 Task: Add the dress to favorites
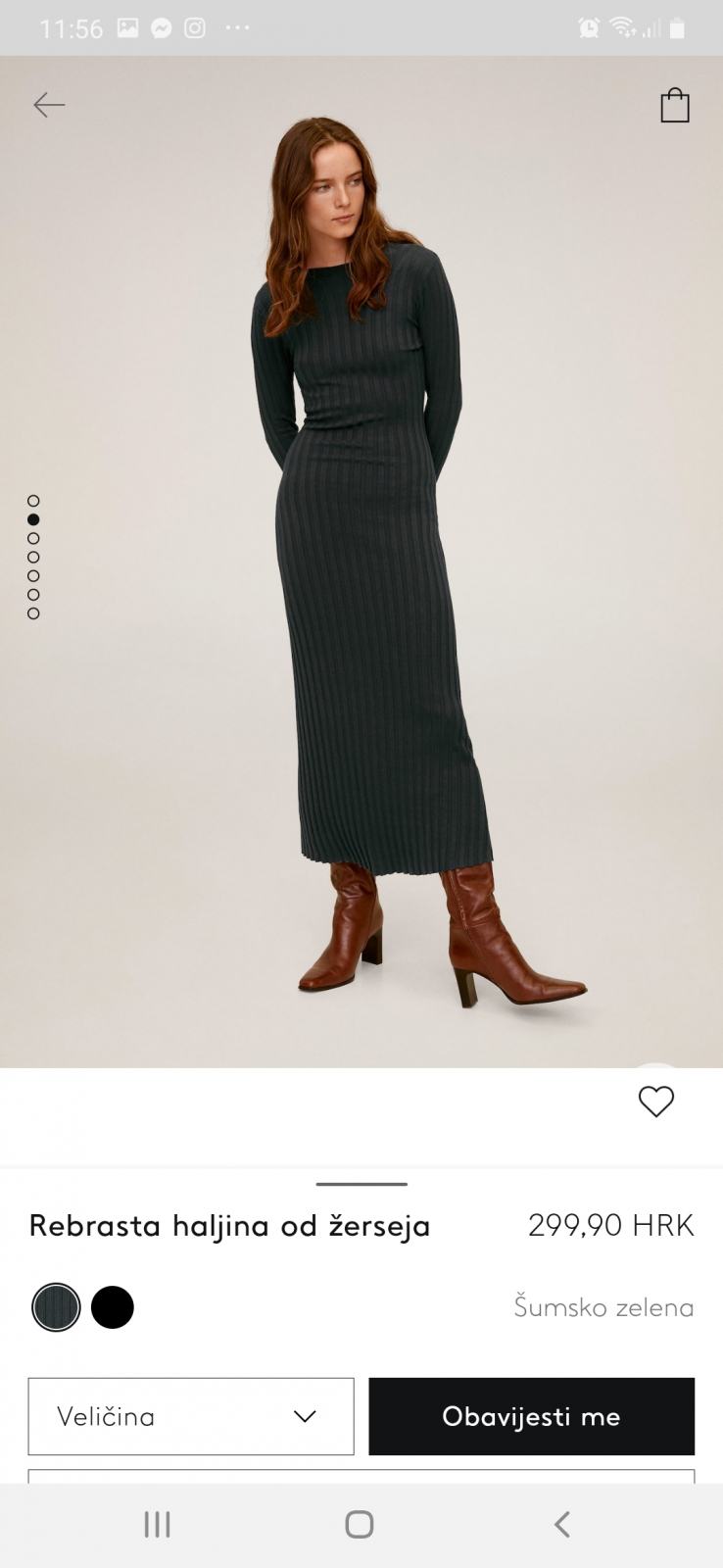coord(655,1102)
